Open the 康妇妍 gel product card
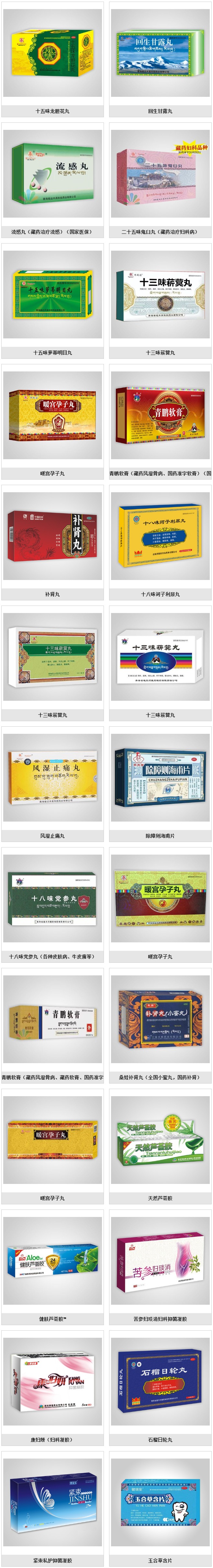The width and height of the screenshot is (213, 1568). (x=52, y=1378)
